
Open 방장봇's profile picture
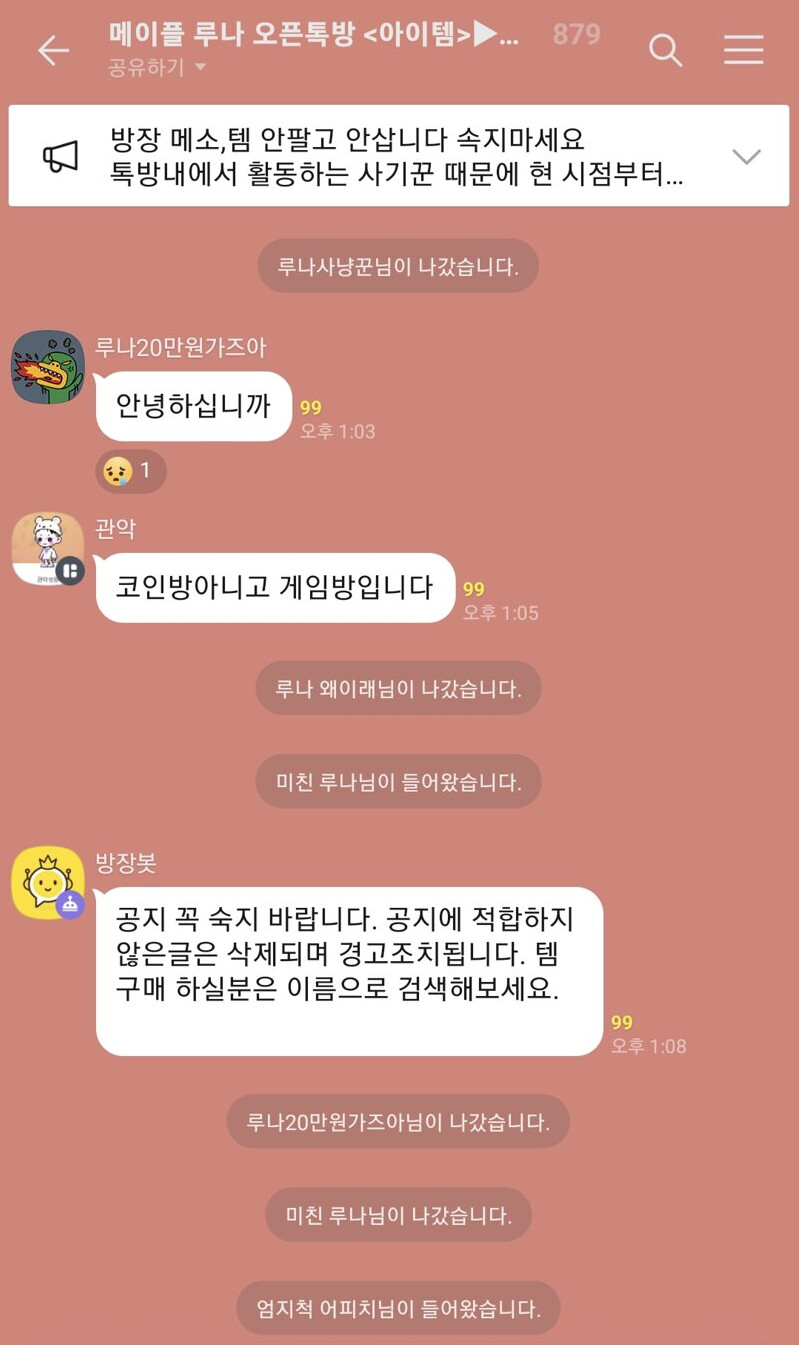pos(47,881)
